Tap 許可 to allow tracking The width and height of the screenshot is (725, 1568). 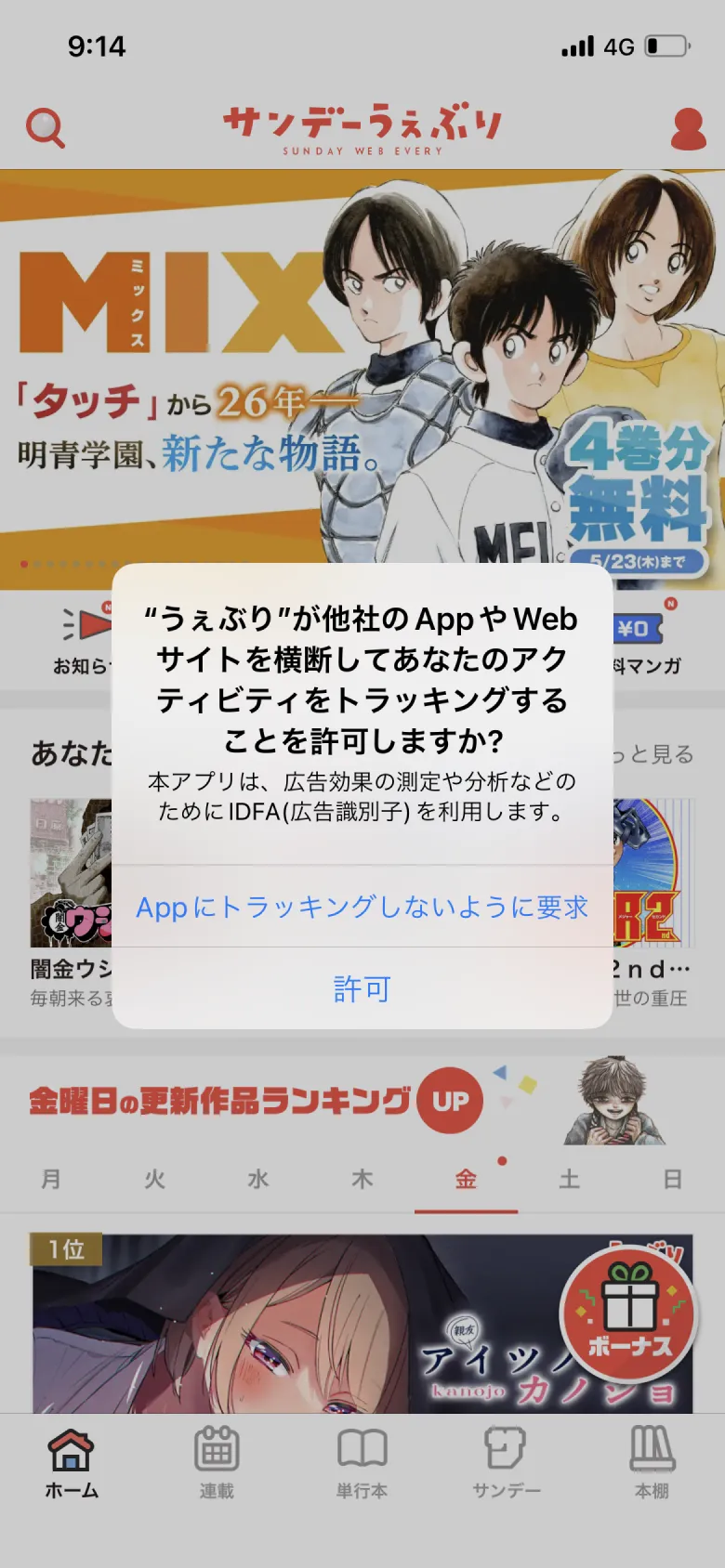click(362, 988)
